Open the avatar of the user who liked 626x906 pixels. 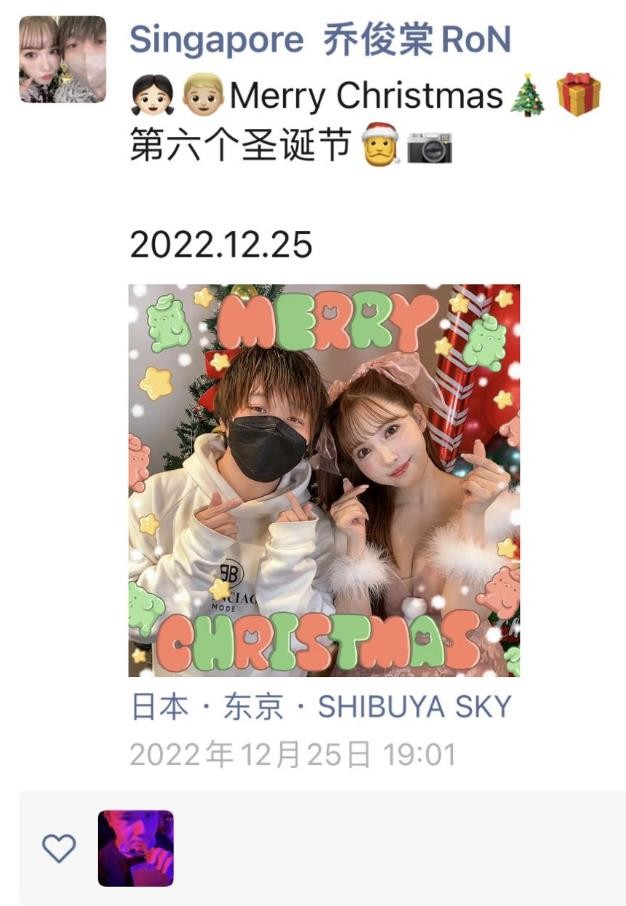pyautogui.click(x=136, y=848)
